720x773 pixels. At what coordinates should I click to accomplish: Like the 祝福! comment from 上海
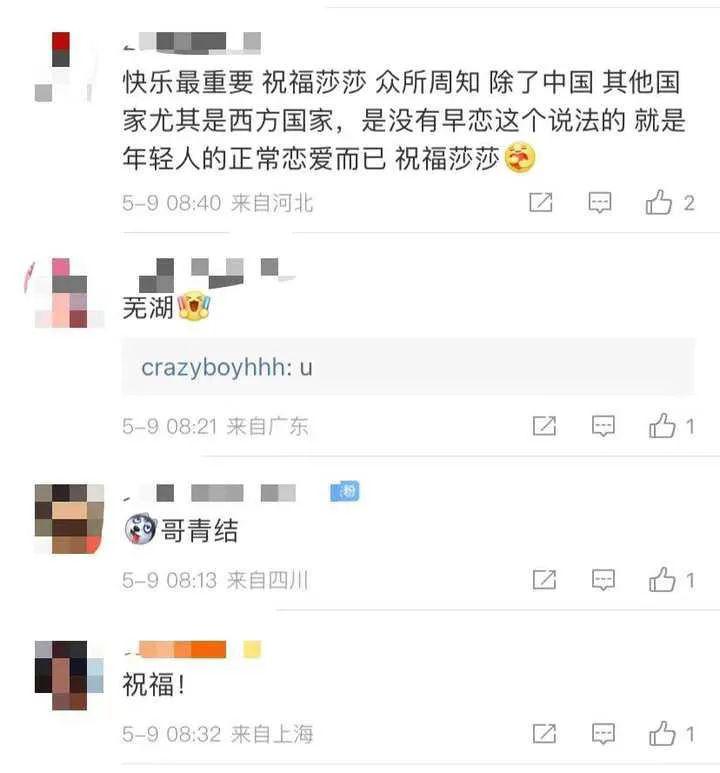pyautogui.click(x=662, y=734)
